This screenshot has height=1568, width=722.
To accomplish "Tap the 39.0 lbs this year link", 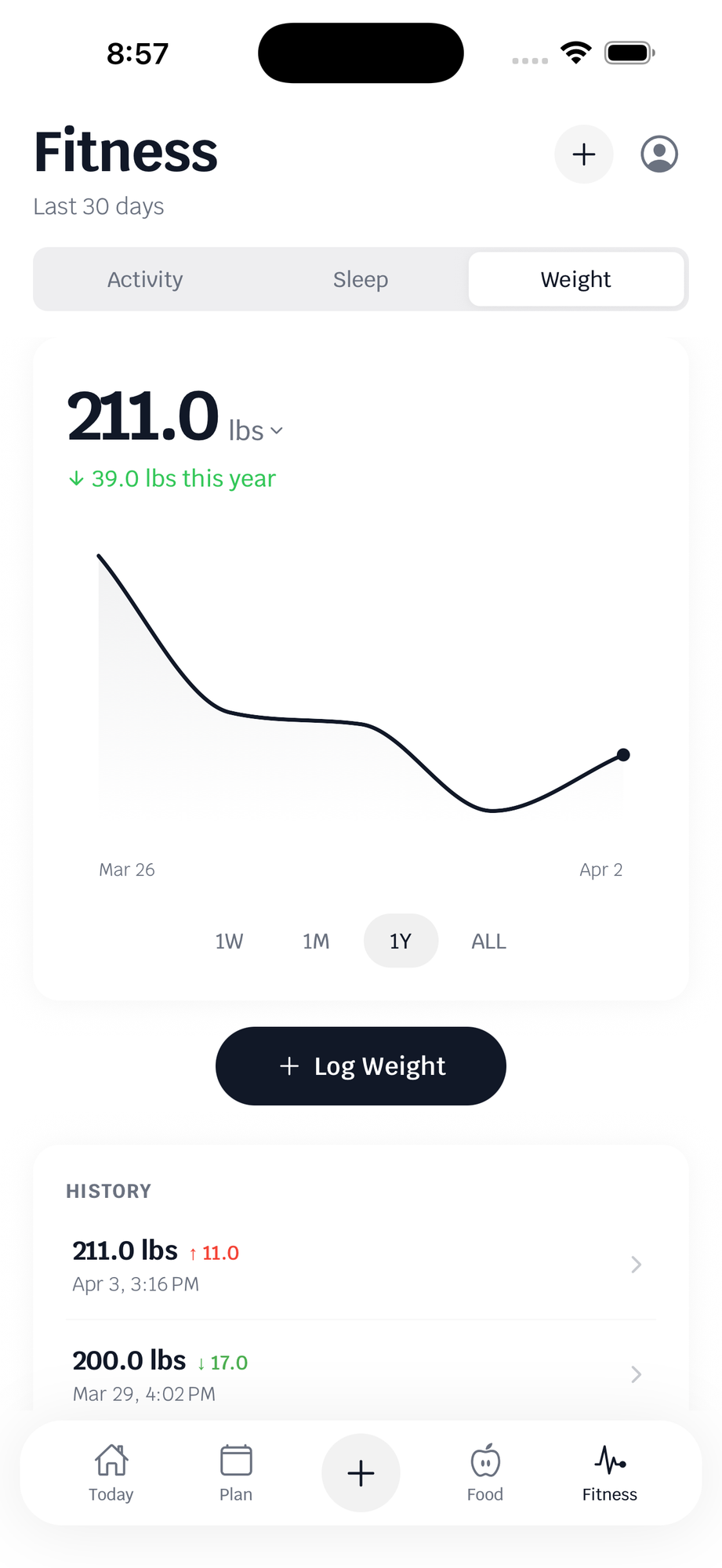I will [x=172, y=477].
